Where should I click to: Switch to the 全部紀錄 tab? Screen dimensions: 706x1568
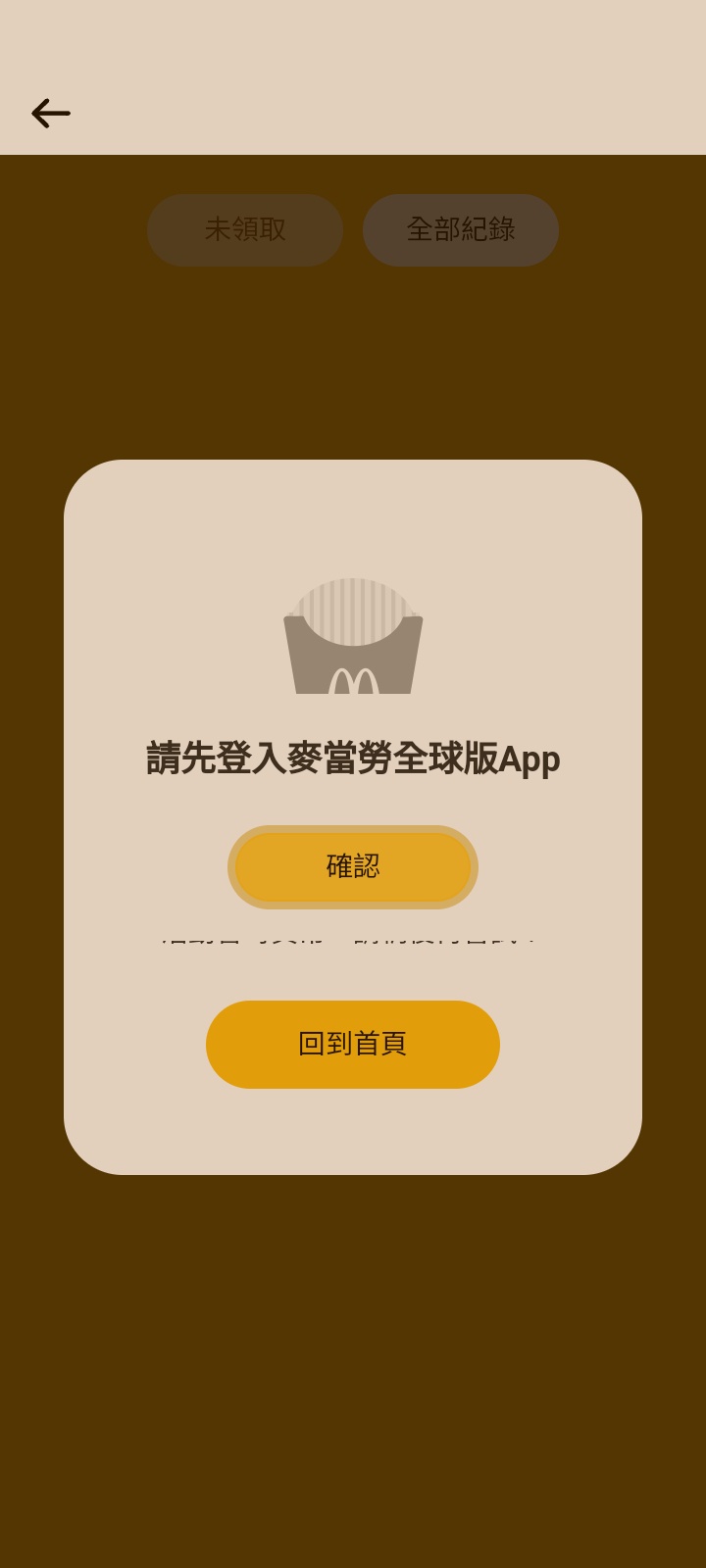(461, 230)
